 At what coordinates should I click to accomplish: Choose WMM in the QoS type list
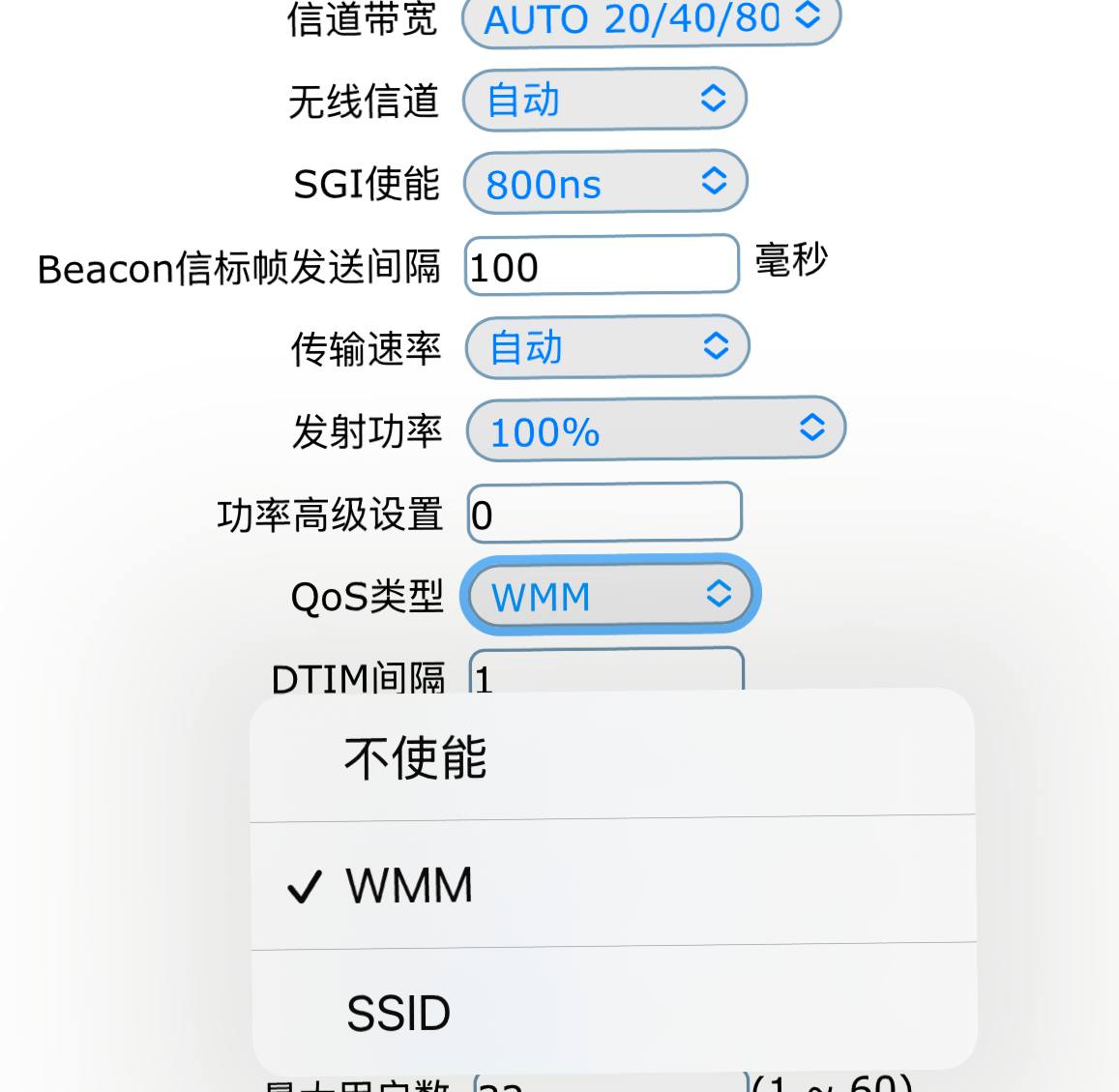pyautogui.click(x=613, y=885)
